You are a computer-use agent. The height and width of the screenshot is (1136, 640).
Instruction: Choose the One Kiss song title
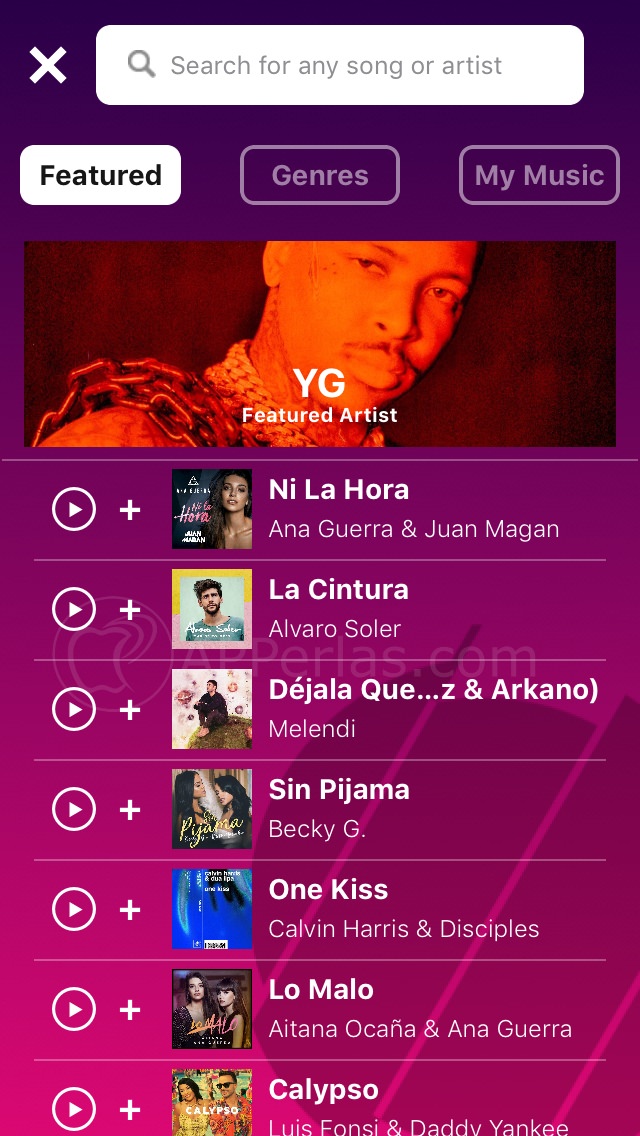click(328, 890)
